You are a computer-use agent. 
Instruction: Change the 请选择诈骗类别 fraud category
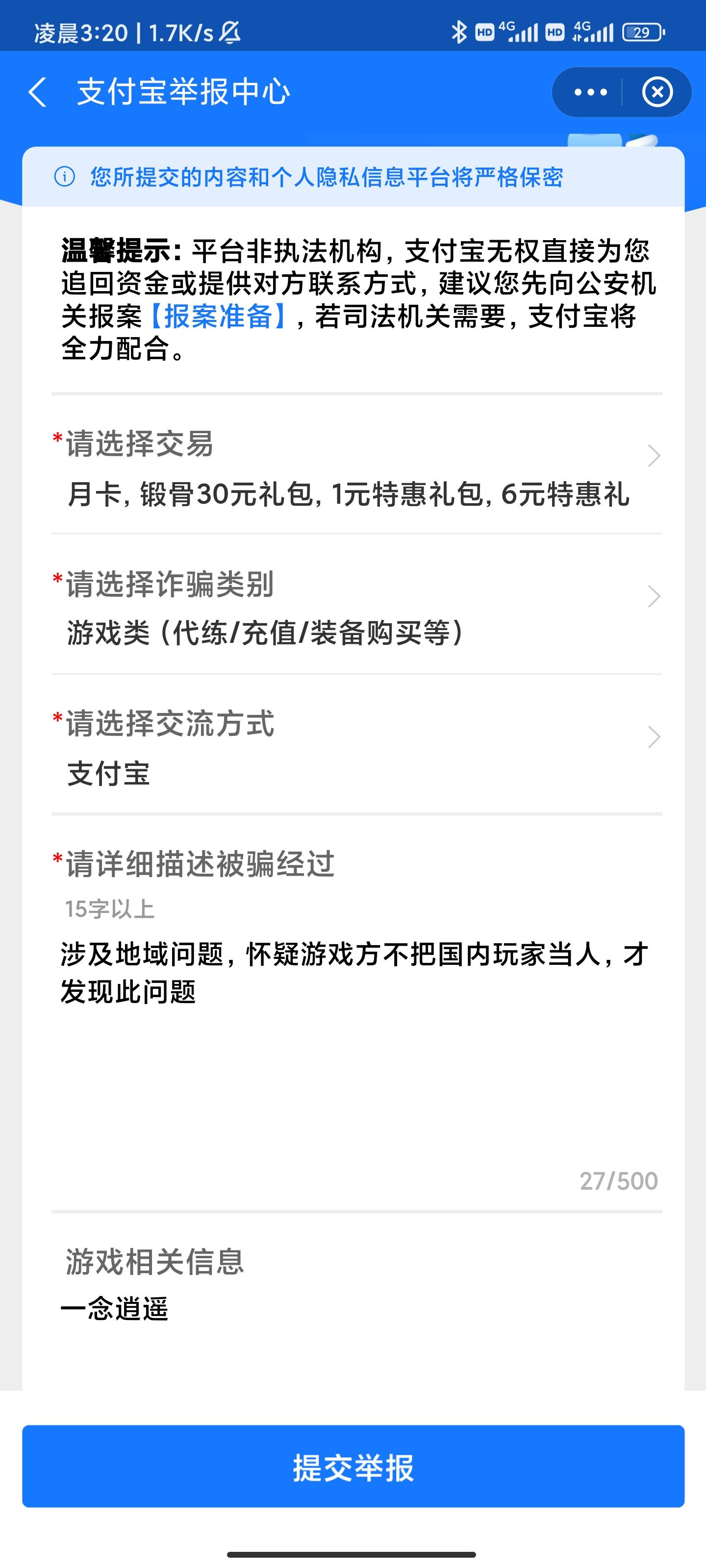(356, 608)
